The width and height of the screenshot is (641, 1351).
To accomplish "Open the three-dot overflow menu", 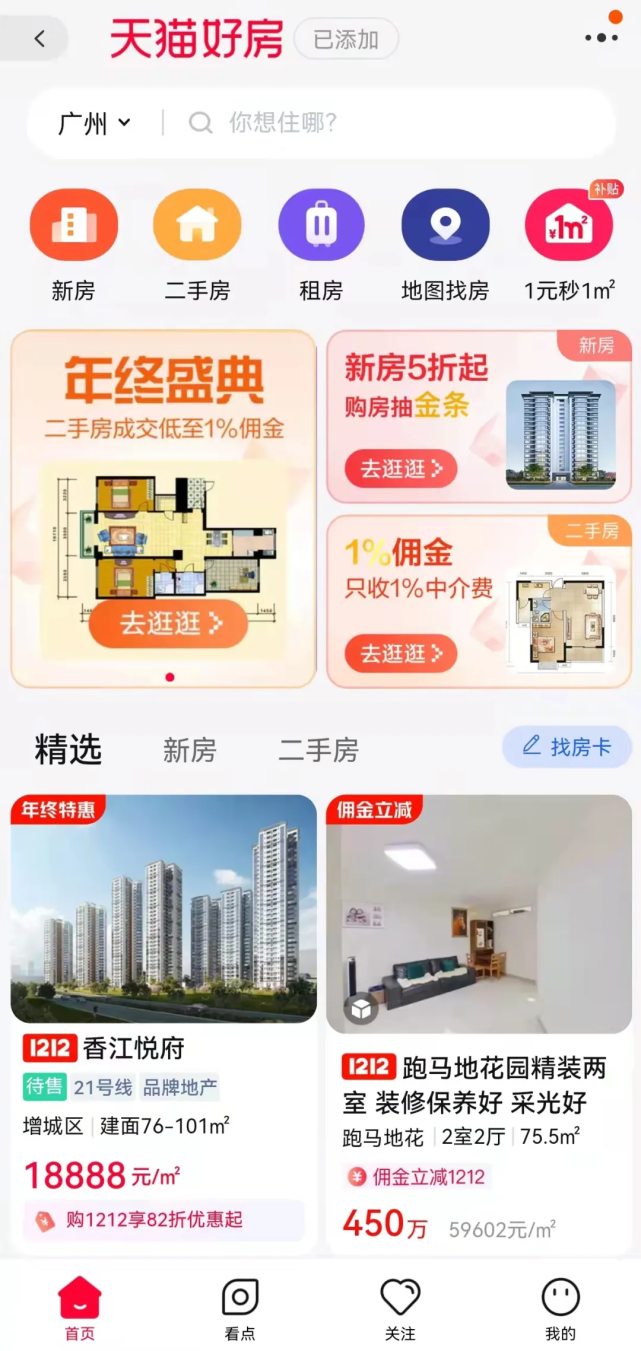I will point(601,38).
